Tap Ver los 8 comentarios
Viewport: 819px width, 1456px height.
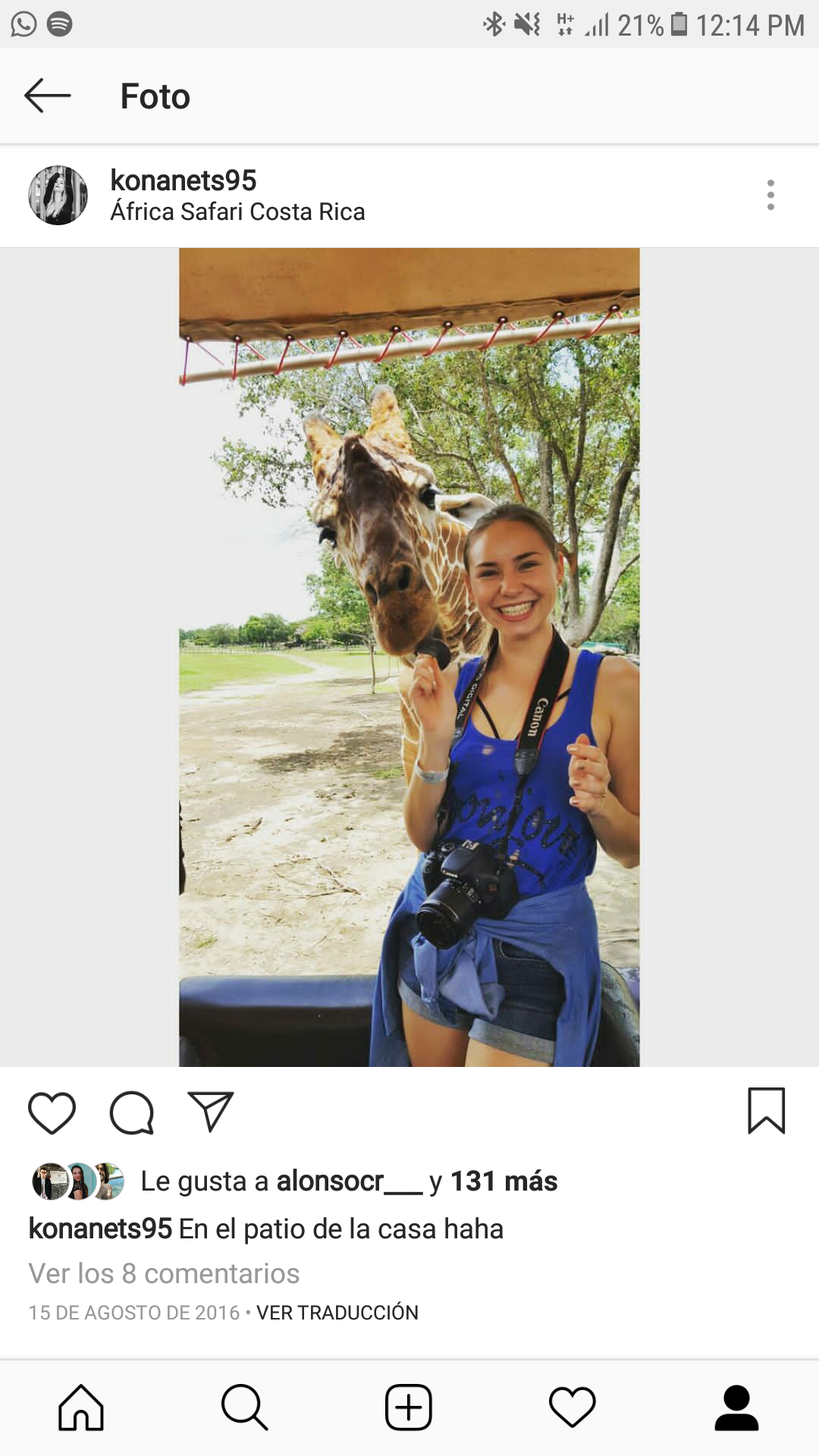[164, 1273]
